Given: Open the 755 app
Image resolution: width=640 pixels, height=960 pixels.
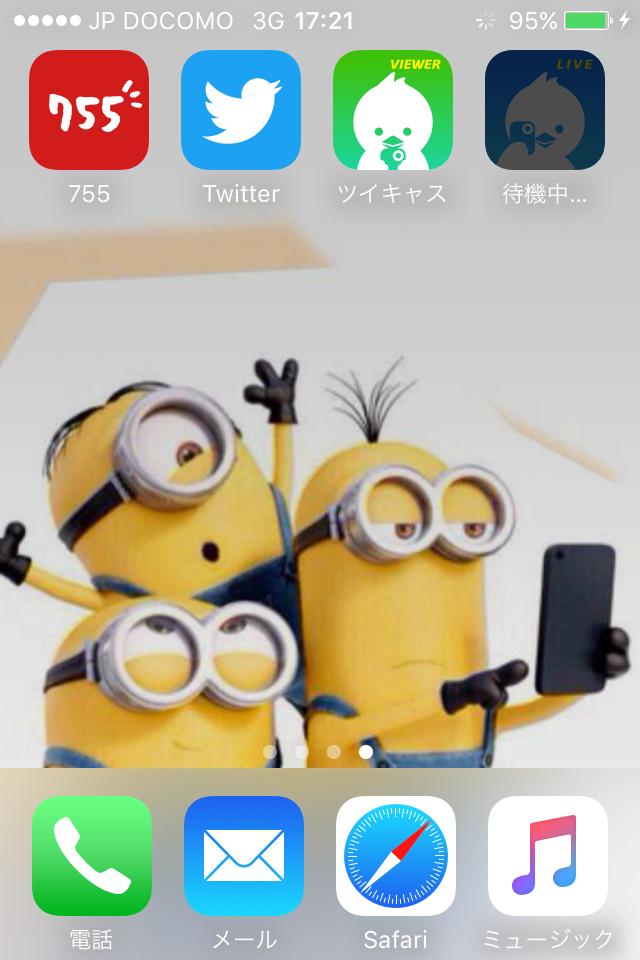Looking at the screenshot, I should click(89, 110).
